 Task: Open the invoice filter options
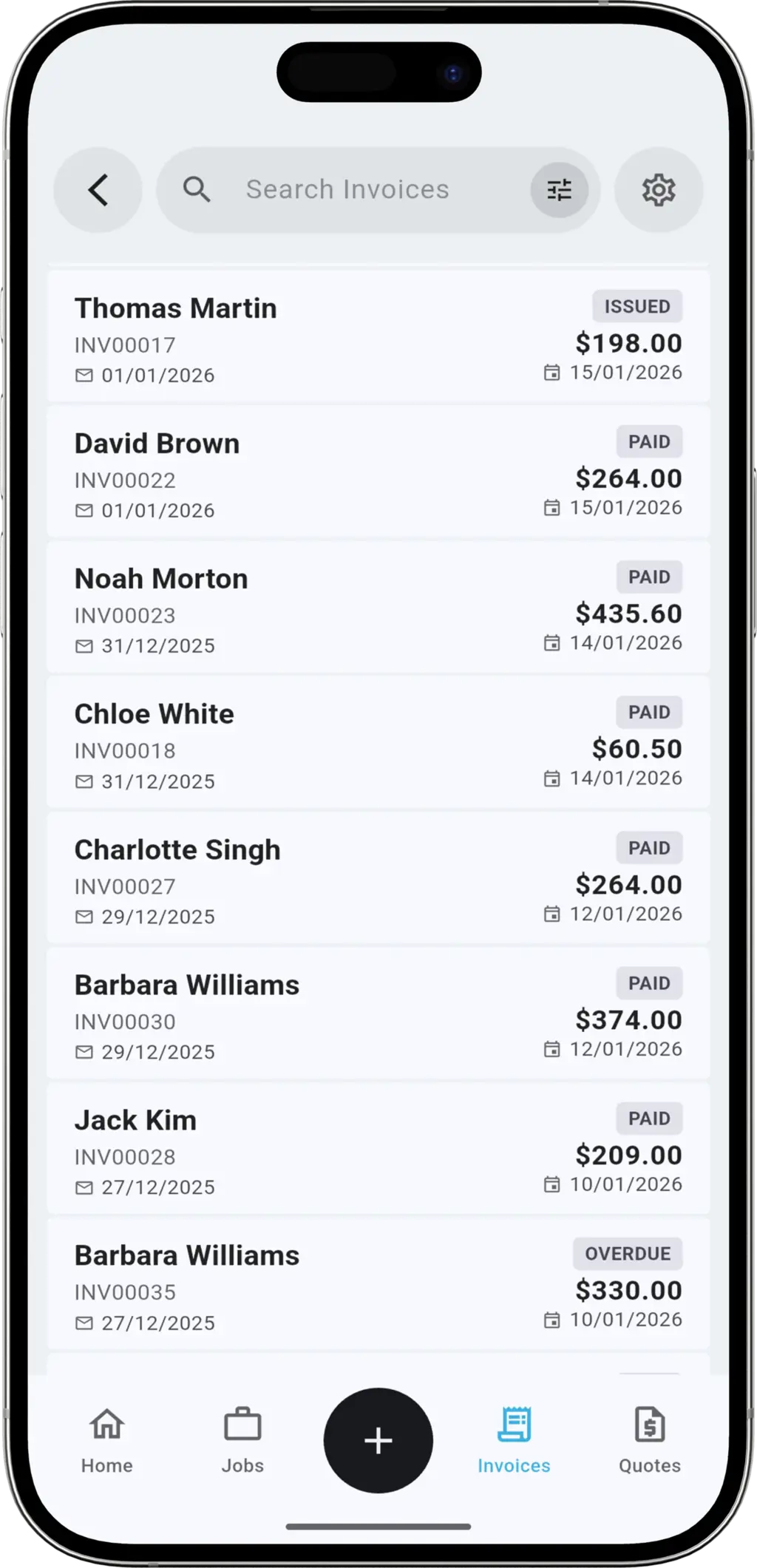[560, 190]
